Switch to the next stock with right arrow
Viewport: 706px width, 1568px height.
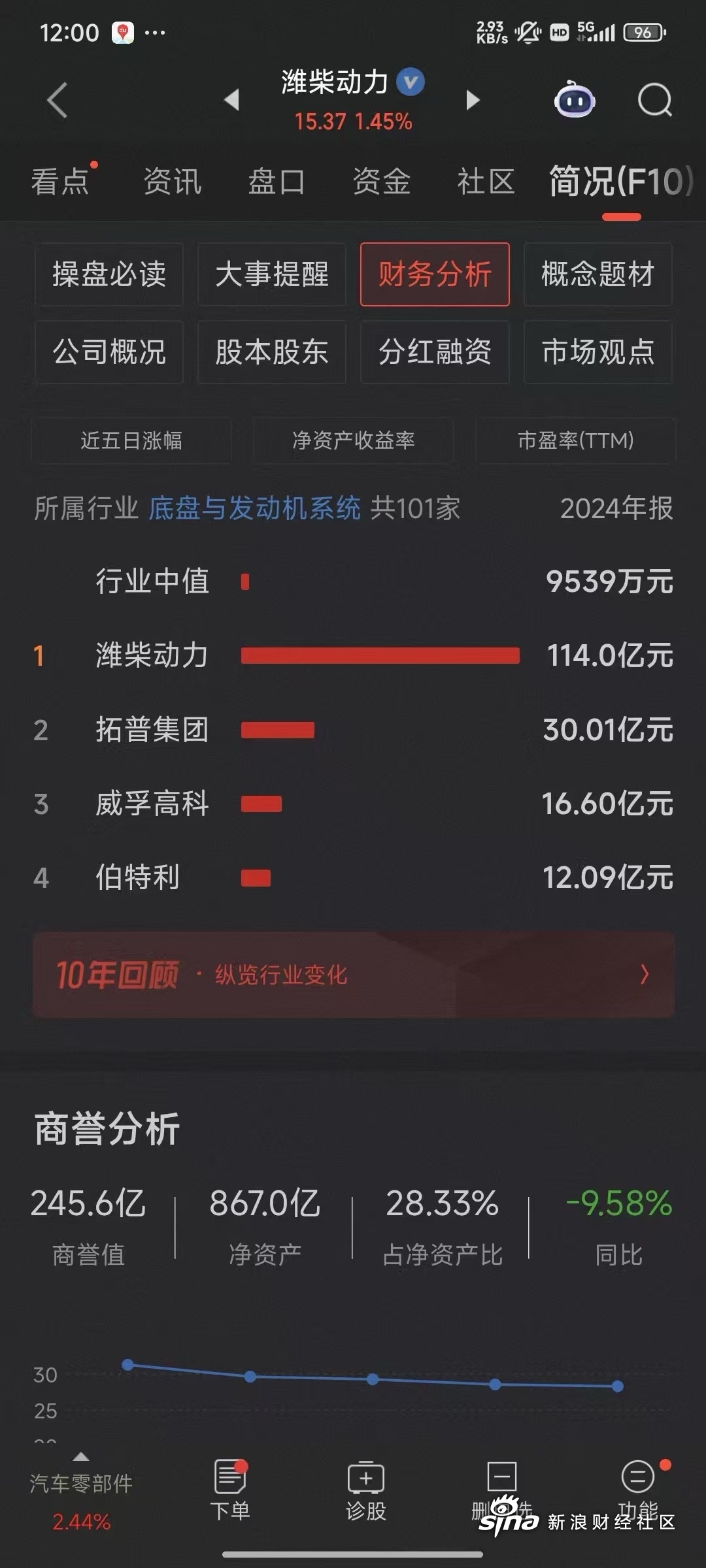point(473,100)
